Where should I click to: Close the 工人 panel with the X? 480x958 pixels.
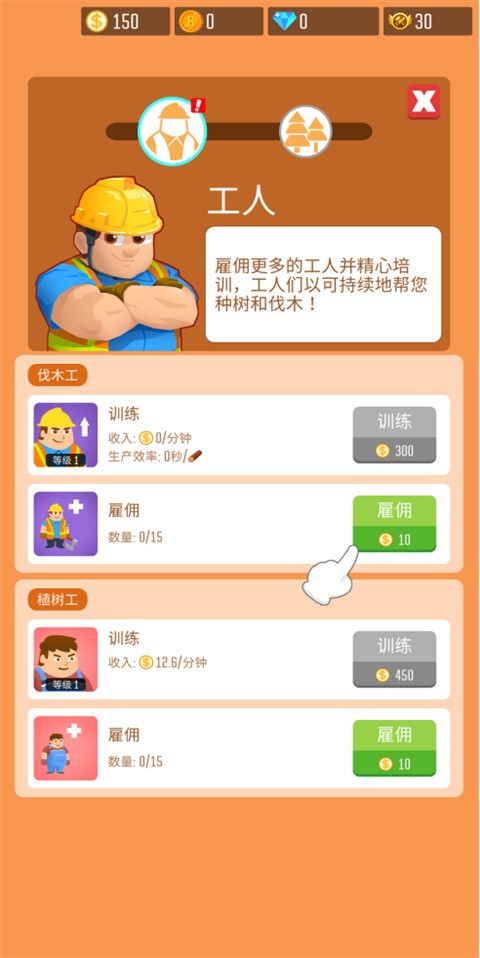[x=424, y=101]
